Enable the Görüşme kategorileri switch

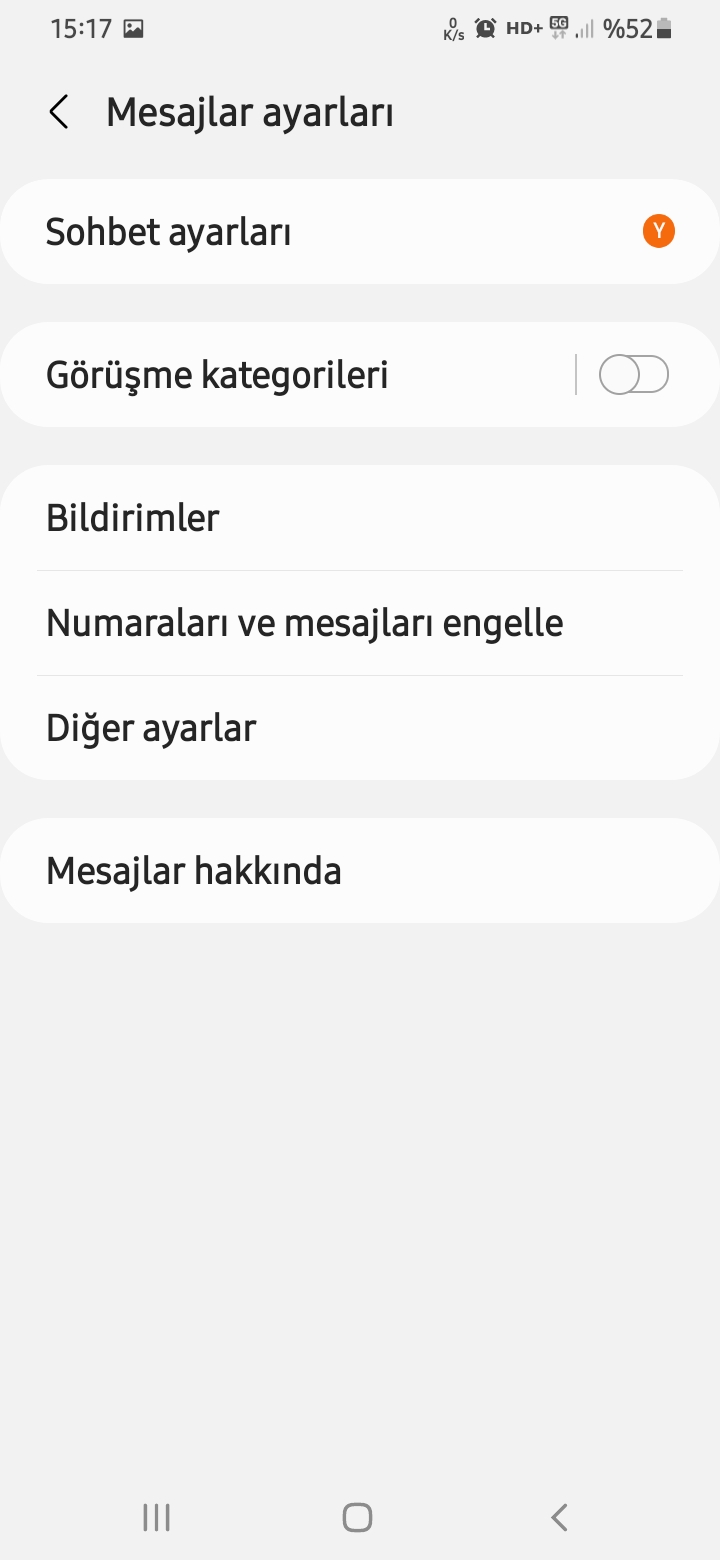click(x=634, y=375)
